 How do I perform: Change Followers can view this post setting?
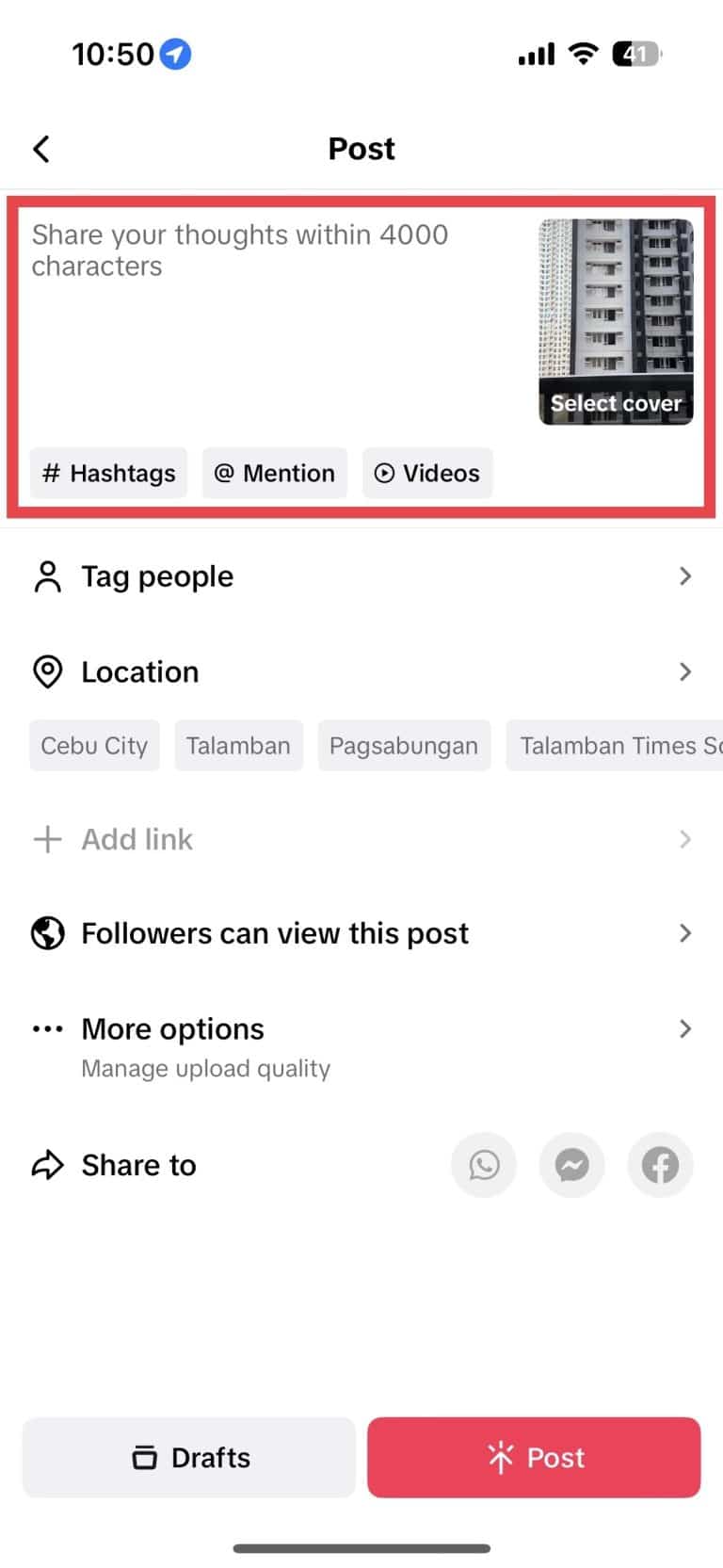tap(361, 933)
